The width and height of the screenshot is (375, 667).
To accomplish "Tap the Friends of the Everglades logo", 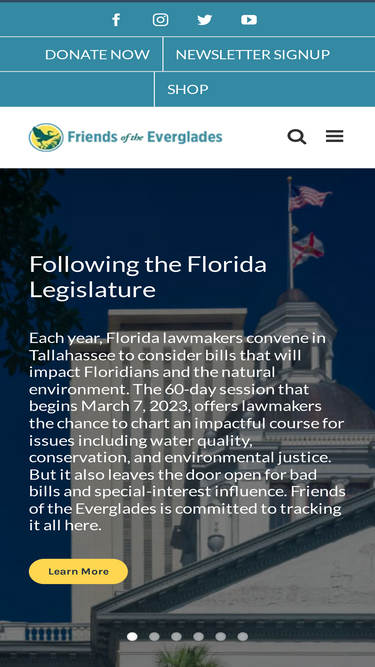I will point(125,137).
